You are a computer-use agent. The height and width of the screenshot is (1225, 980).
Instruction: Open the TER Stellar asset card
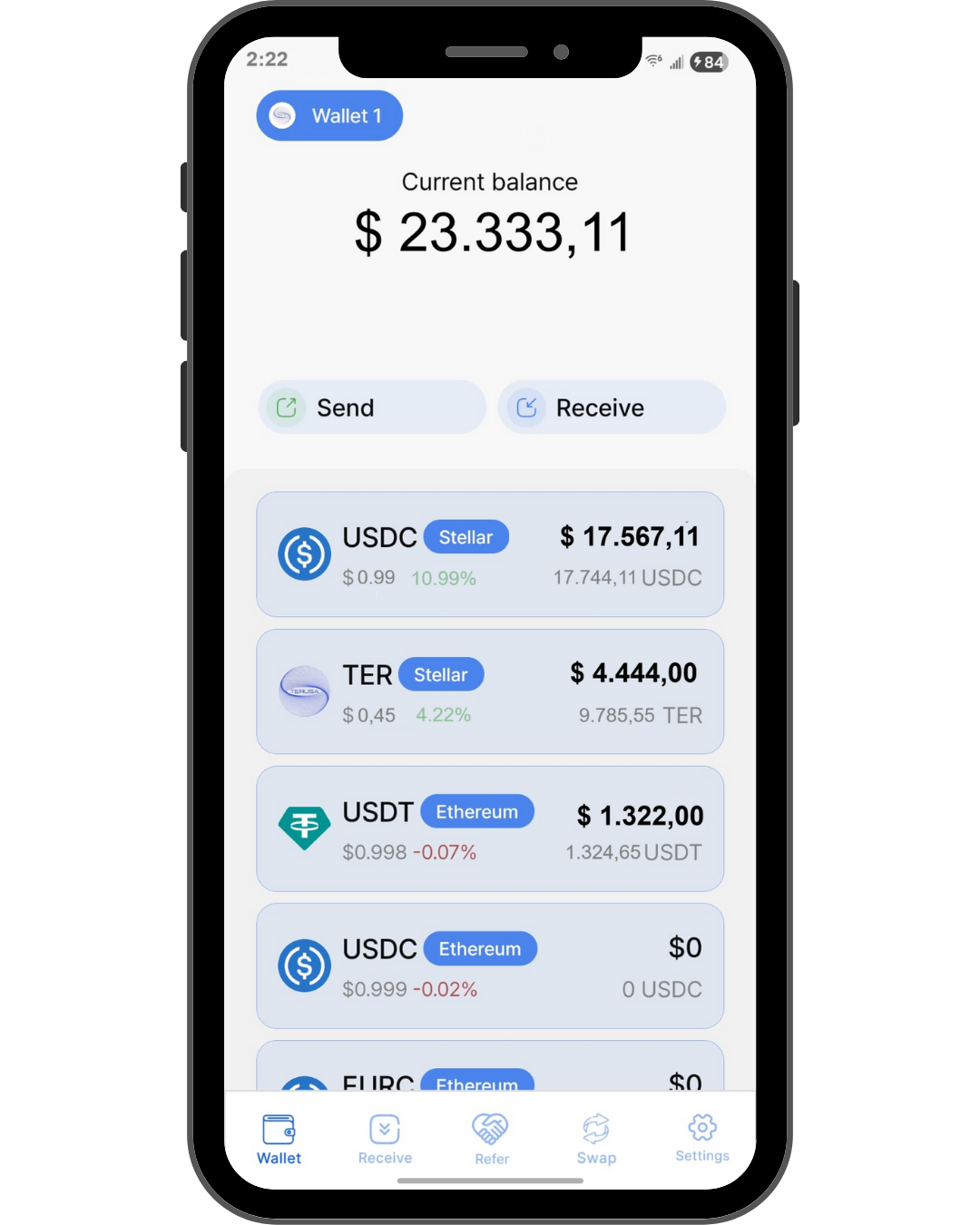[490, 691]
